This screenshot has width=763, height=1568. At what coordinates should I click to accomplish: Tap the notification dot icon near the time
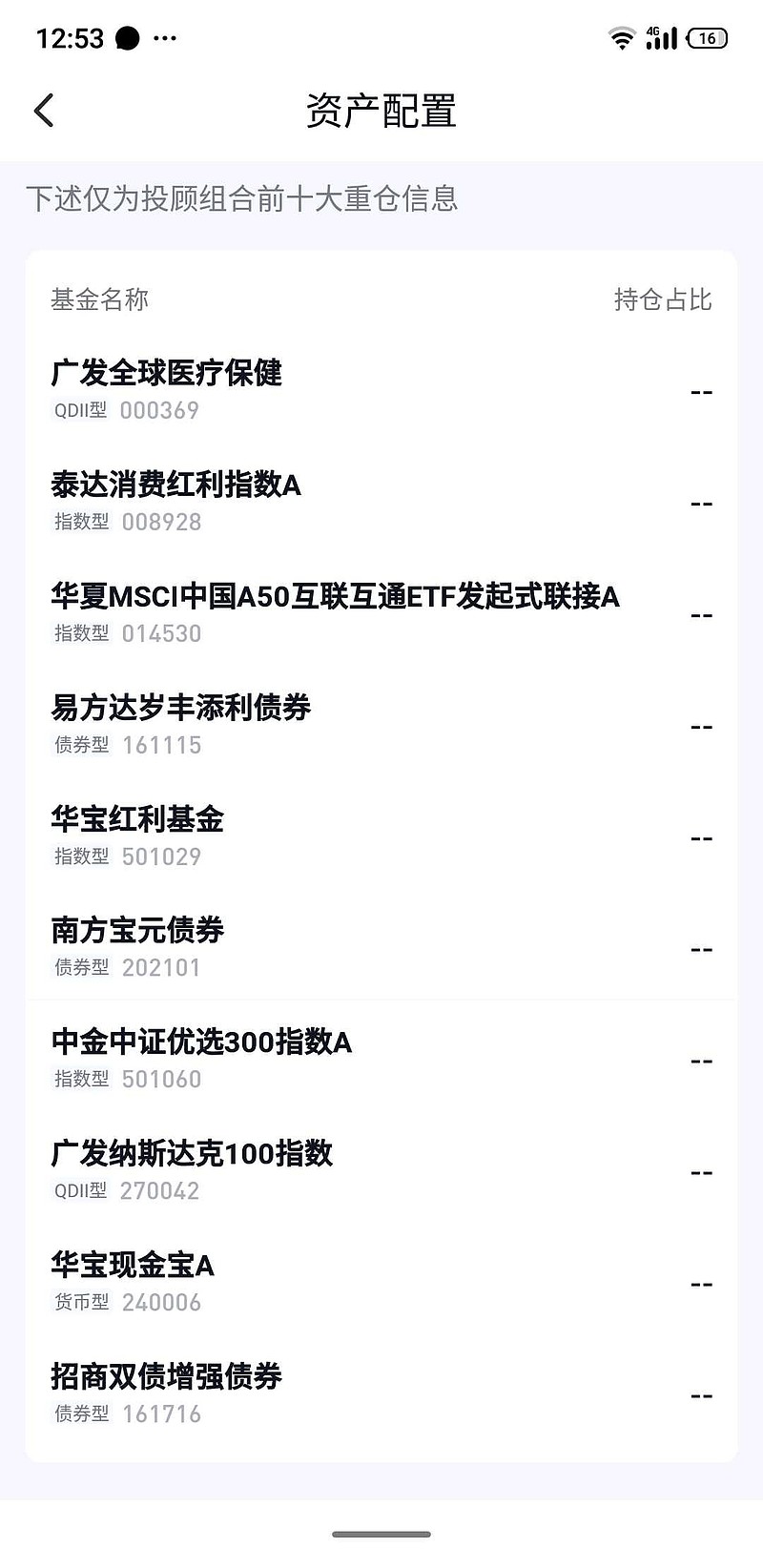tap(127, 37)
